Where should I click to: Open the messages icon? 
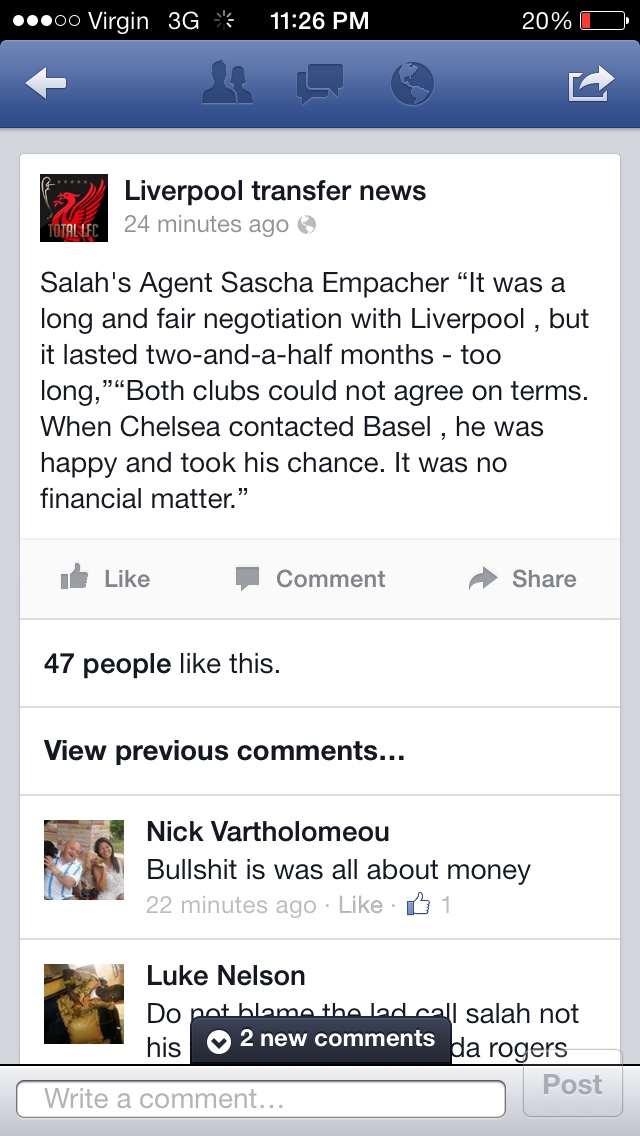pos(320,84)
